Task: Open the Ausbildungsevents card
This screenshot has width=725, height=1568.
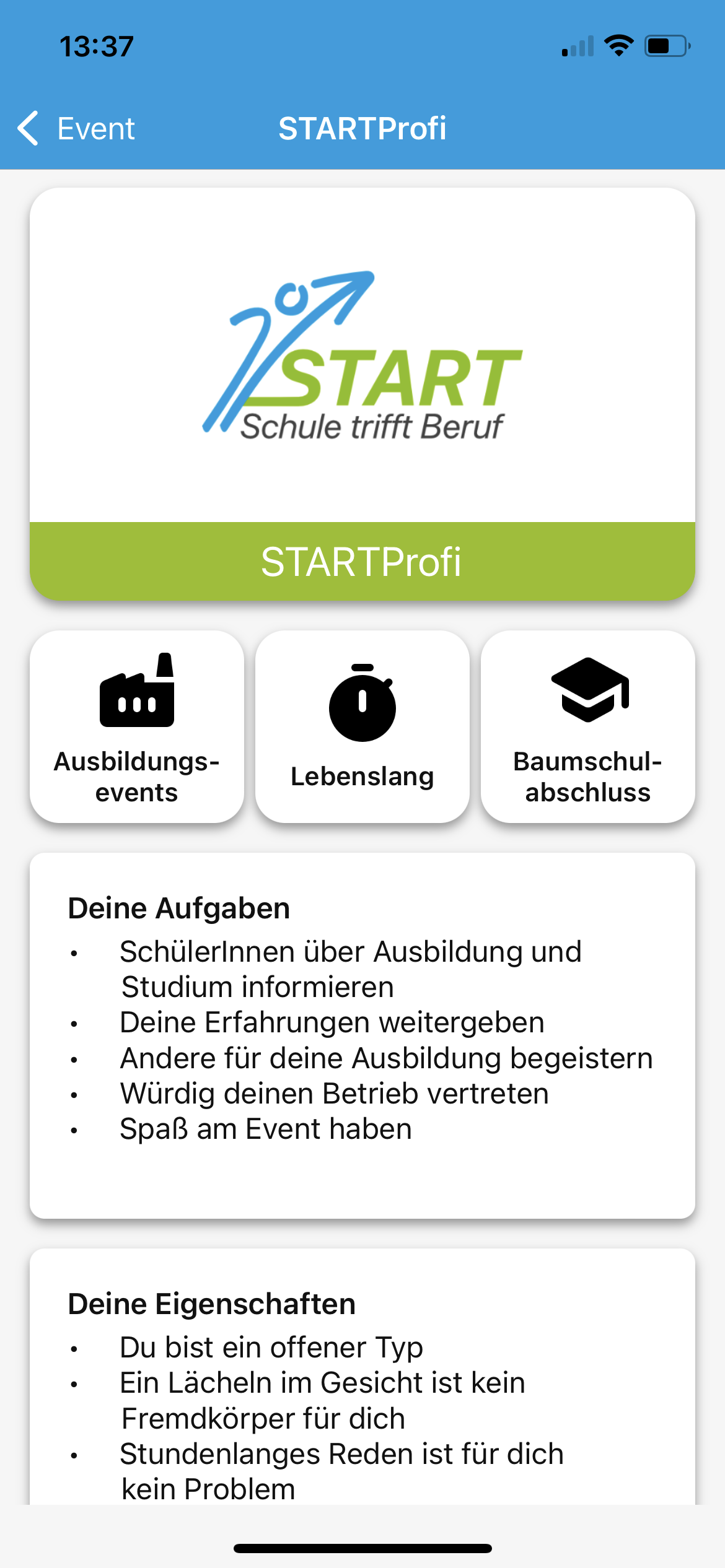Action: click(x=137, y=726)
